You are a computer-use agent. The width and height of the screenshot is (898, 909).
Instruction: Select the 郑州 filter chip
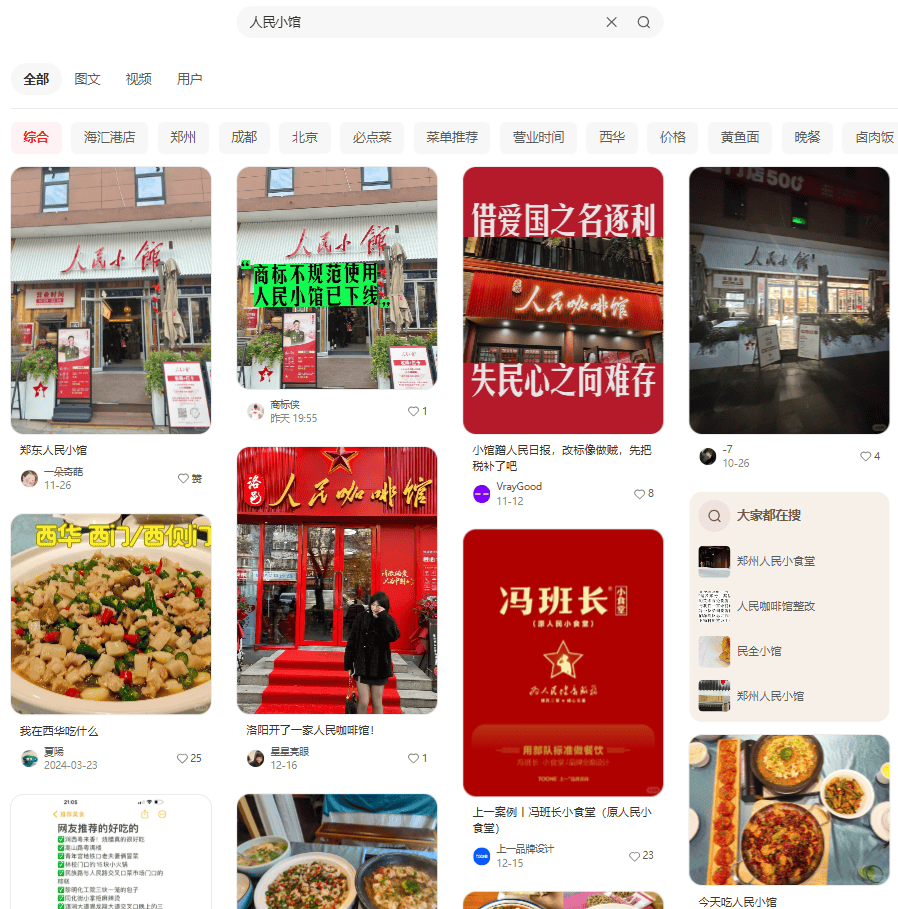tap(183, 137)
